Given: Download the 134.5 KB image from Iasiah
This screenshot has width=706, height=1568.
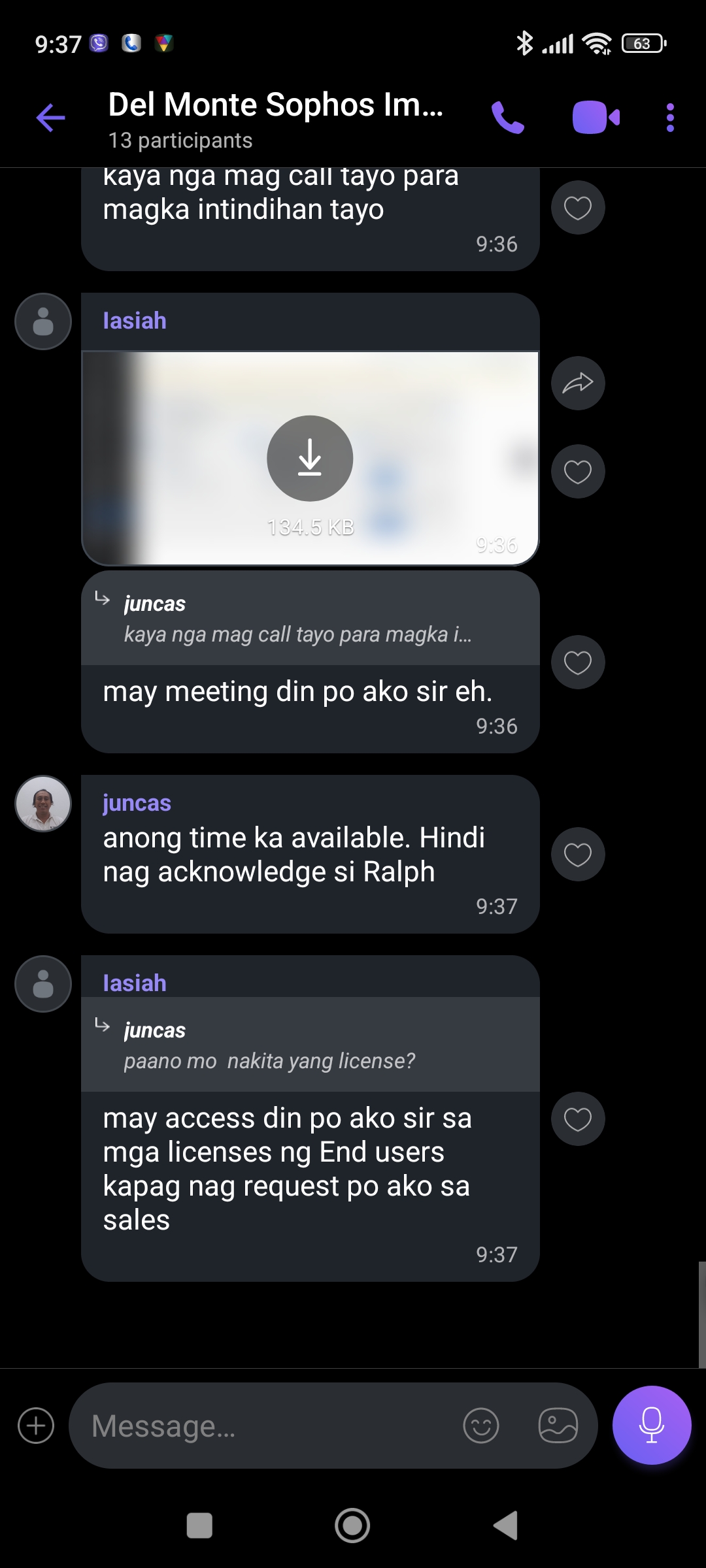Looking at the screenshot, I should [310, 459].
